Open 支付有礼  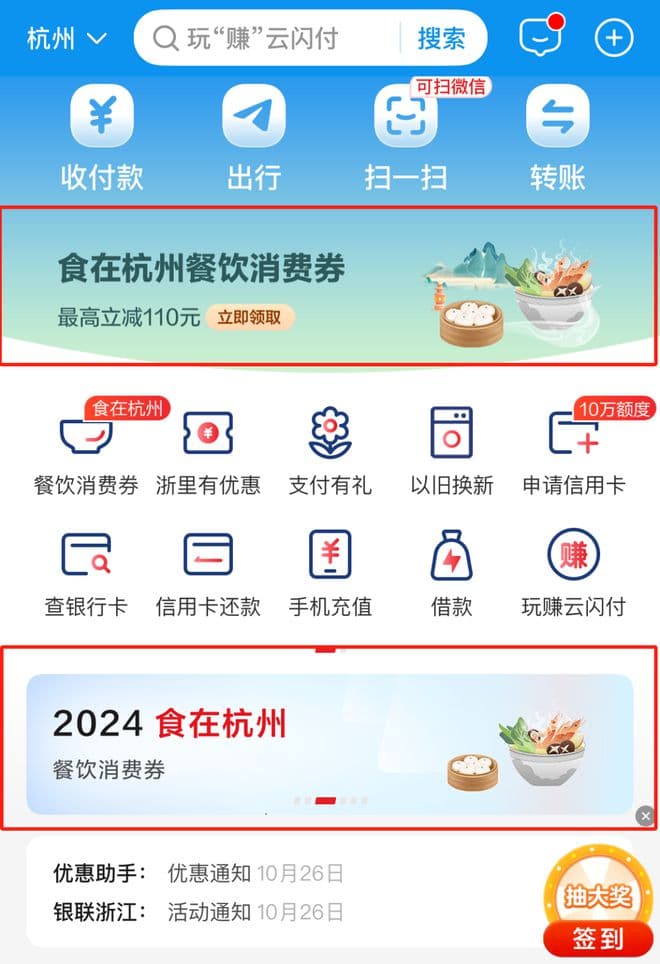click(x=330, y=450)
